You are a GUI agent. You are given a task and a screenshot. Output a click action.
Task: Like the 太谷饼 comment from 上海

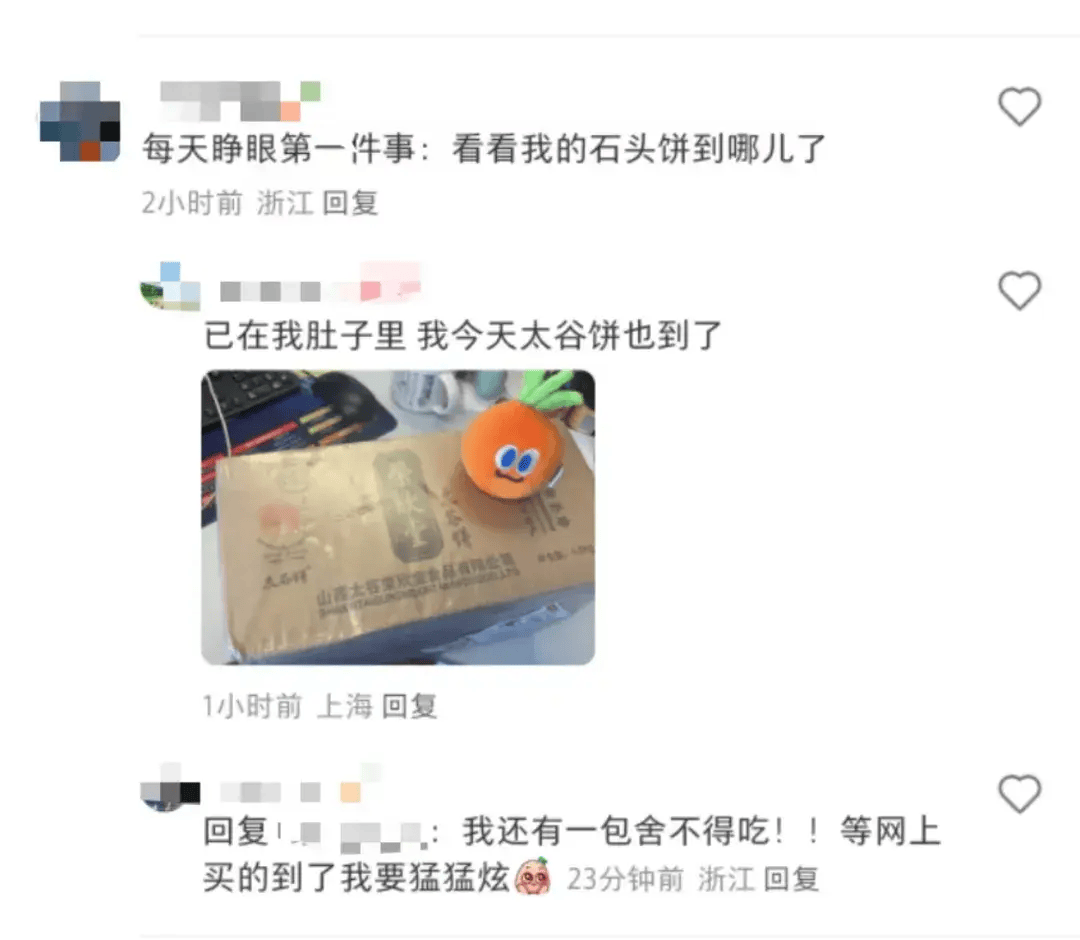click(1019, 291)
